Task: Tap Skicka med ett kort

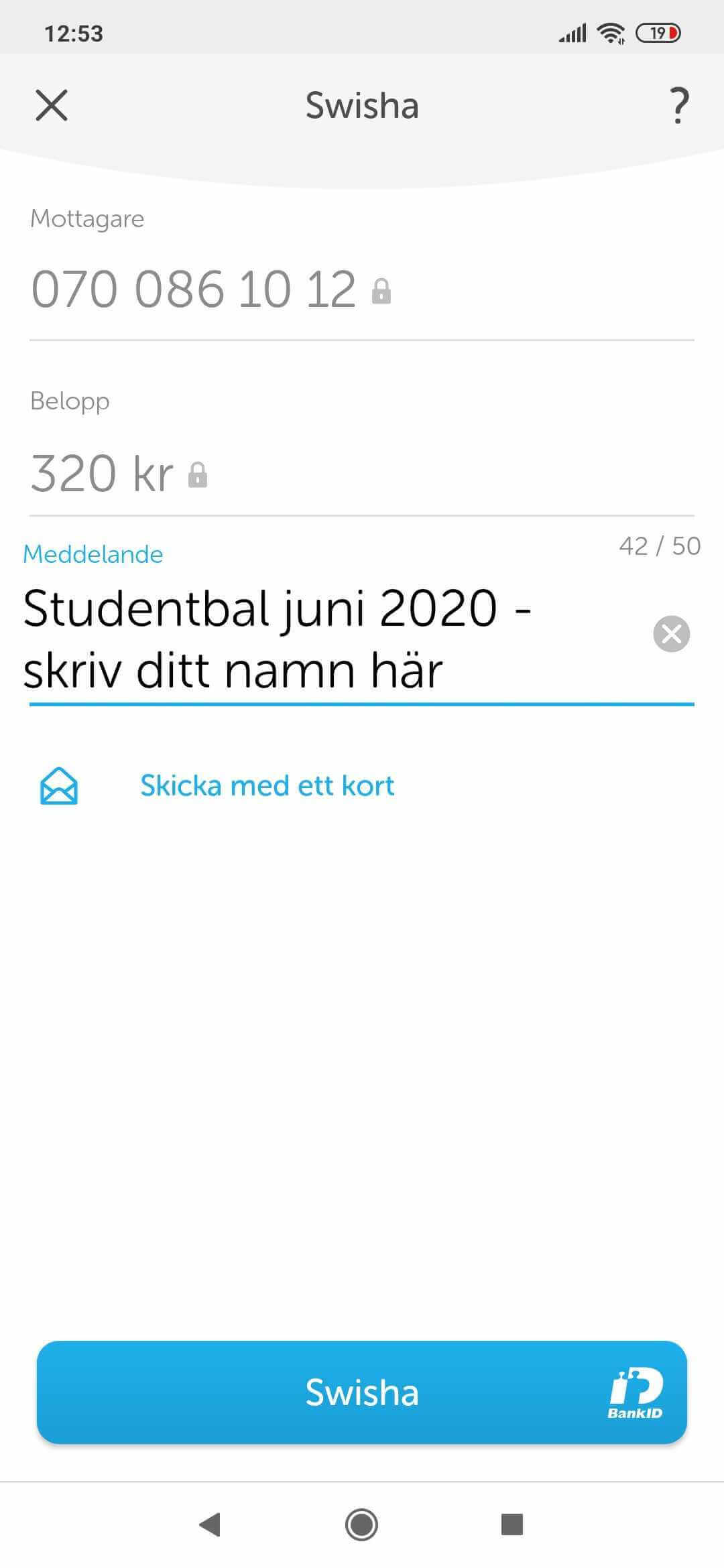Action: tap(267, 785)
